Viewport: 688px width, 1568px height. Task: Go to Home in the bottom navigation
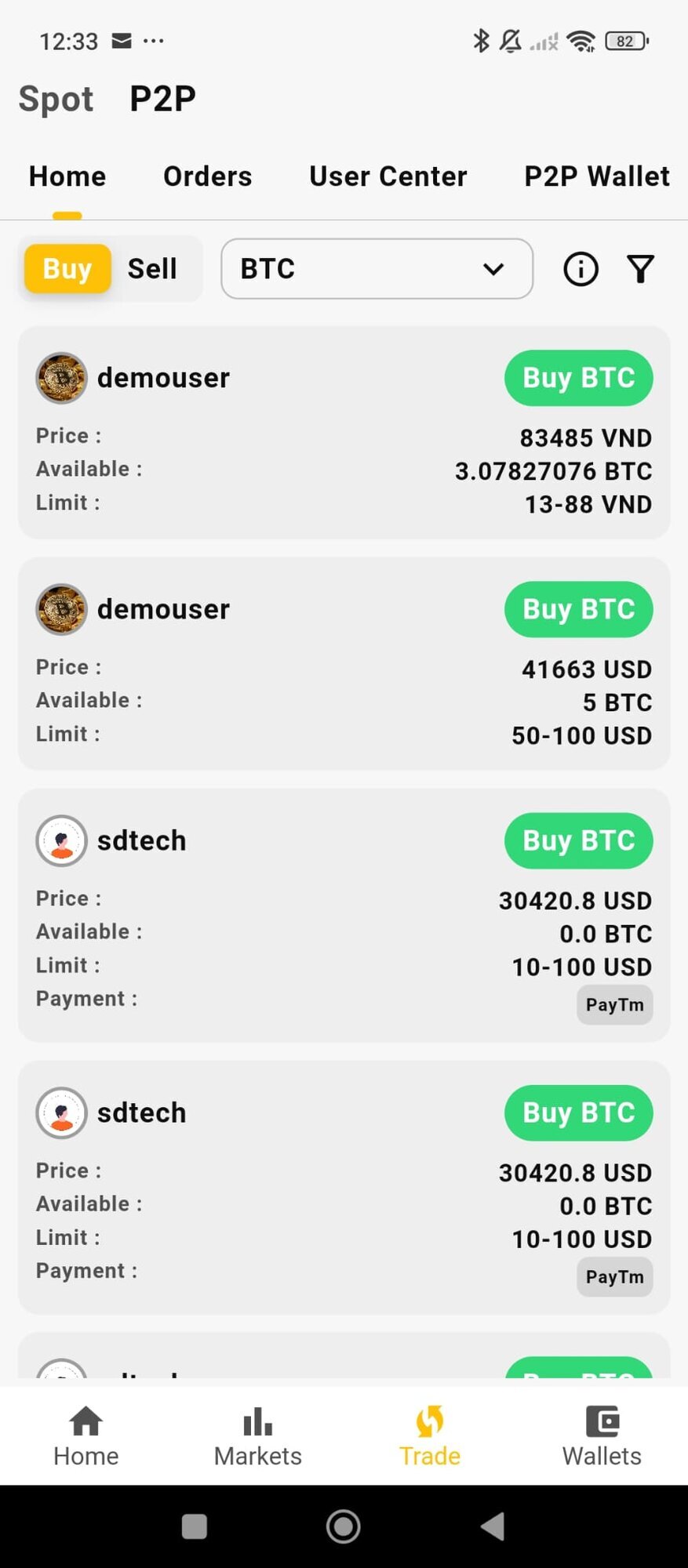86,1436
